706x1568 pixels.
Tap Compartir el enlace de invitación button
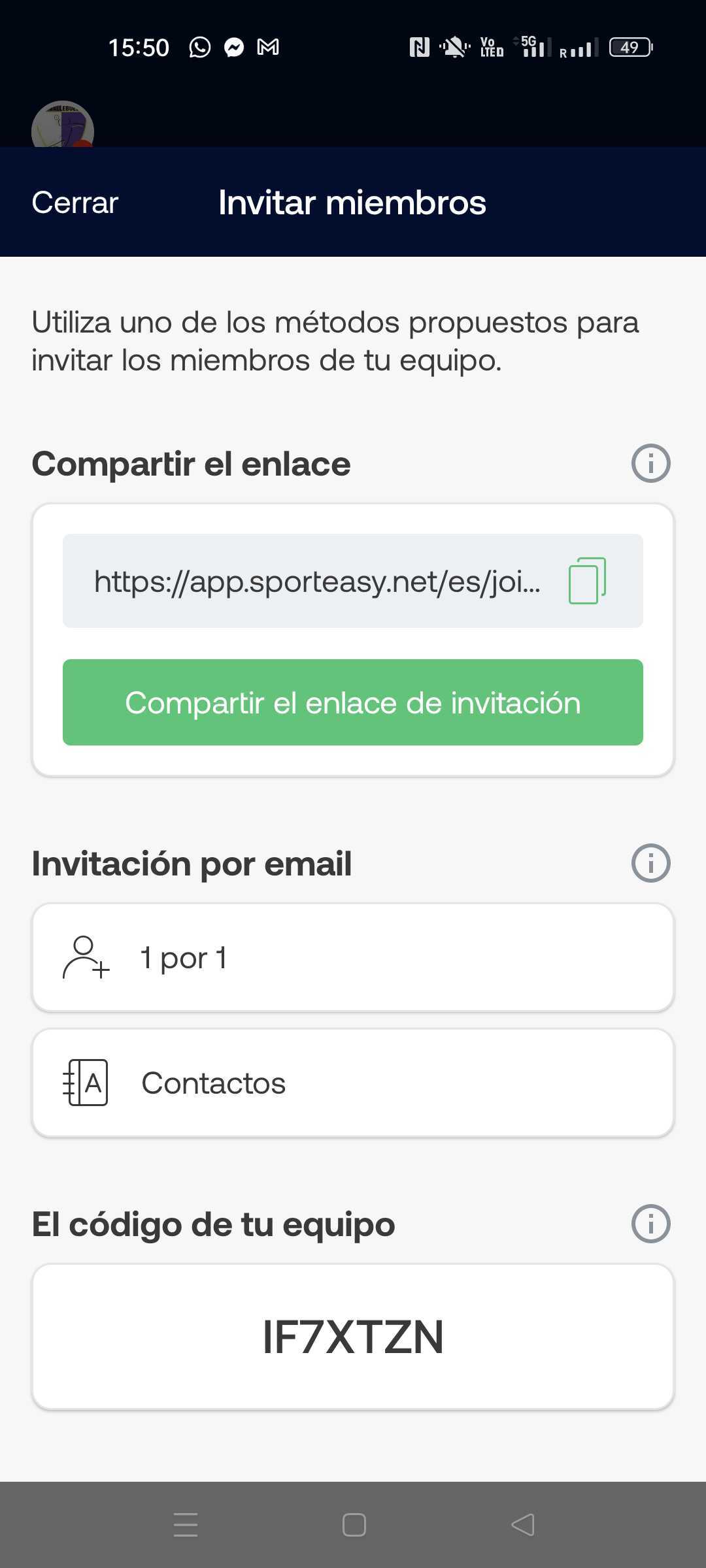pos(353,702)
